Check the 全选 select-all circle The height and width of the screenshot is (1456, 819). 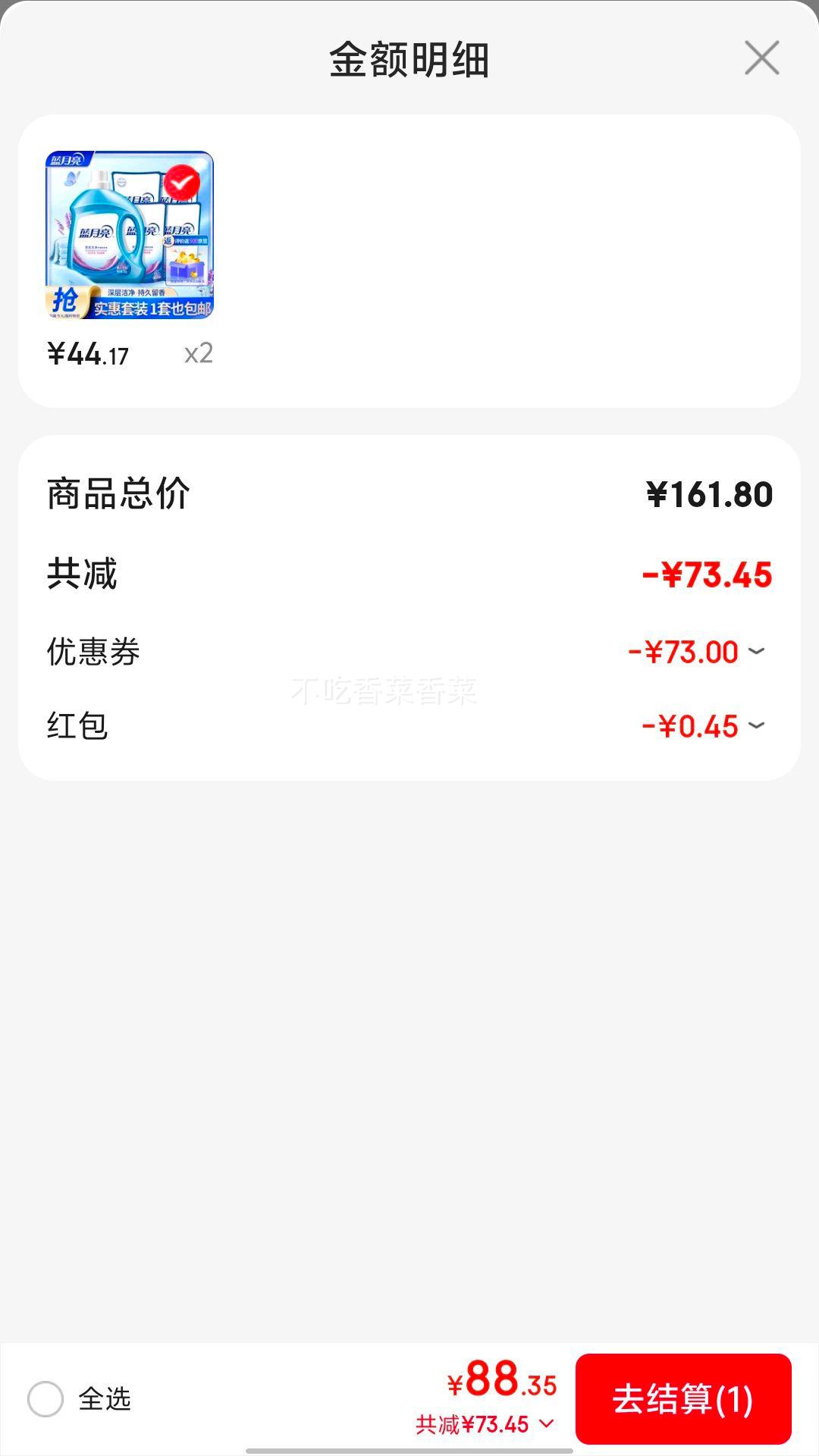[x=45, y=1398]
